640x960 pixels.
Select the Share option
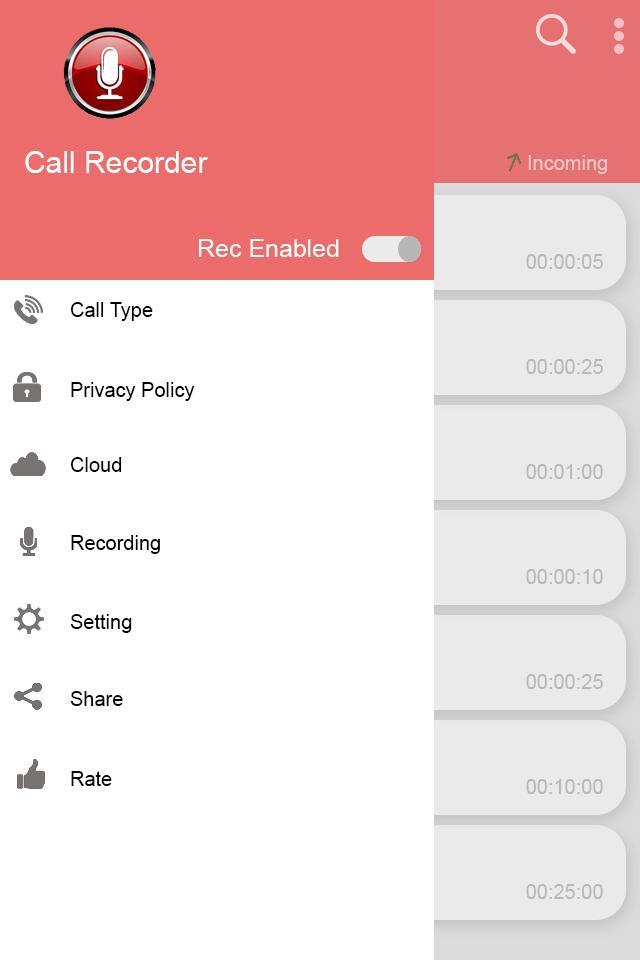(96, 699)
